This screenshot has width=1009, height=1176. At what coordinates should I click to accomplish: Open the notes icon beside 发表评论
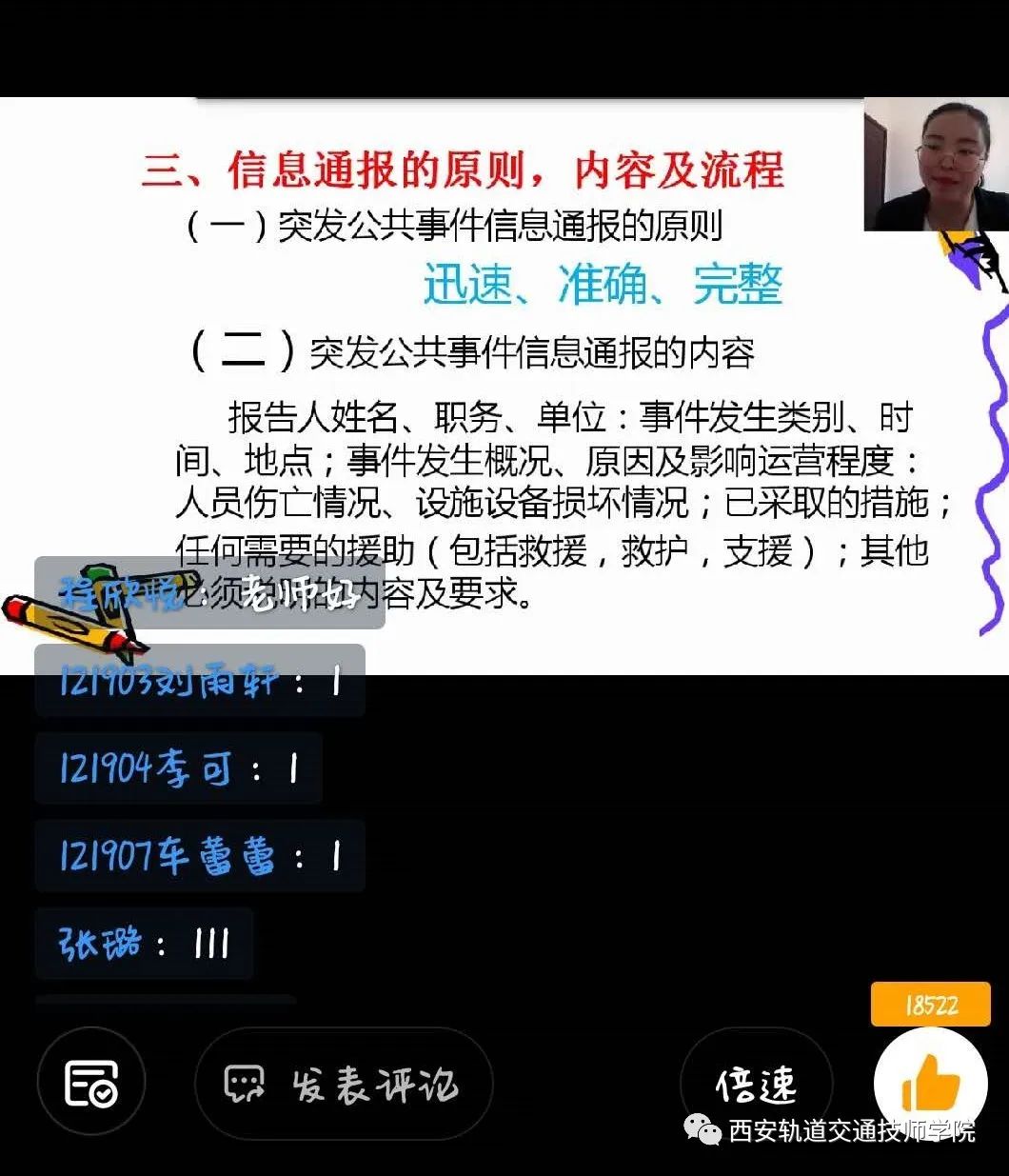91,1083
